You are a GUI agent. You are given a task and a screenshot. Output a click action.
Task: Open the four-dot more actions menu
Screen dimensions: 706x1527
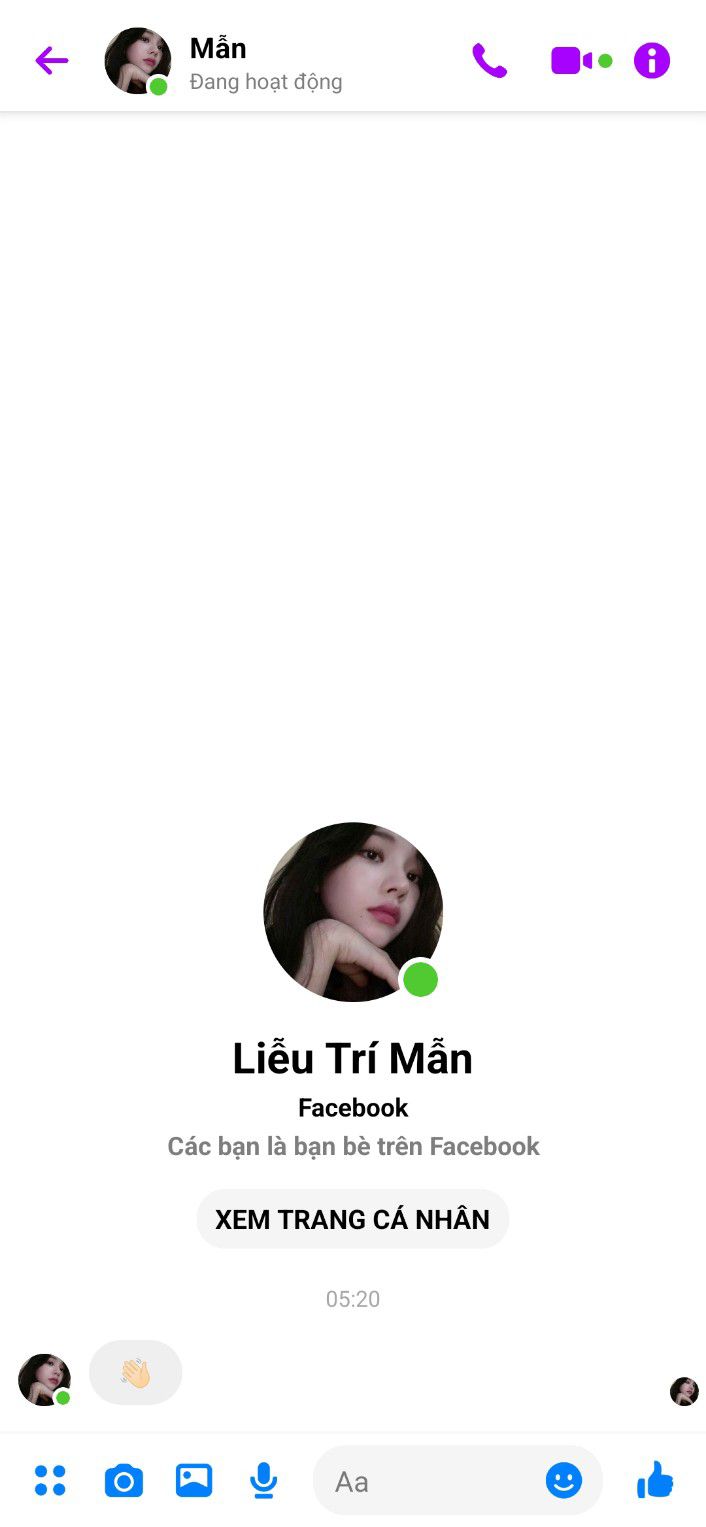click(x=50, y=1480)
